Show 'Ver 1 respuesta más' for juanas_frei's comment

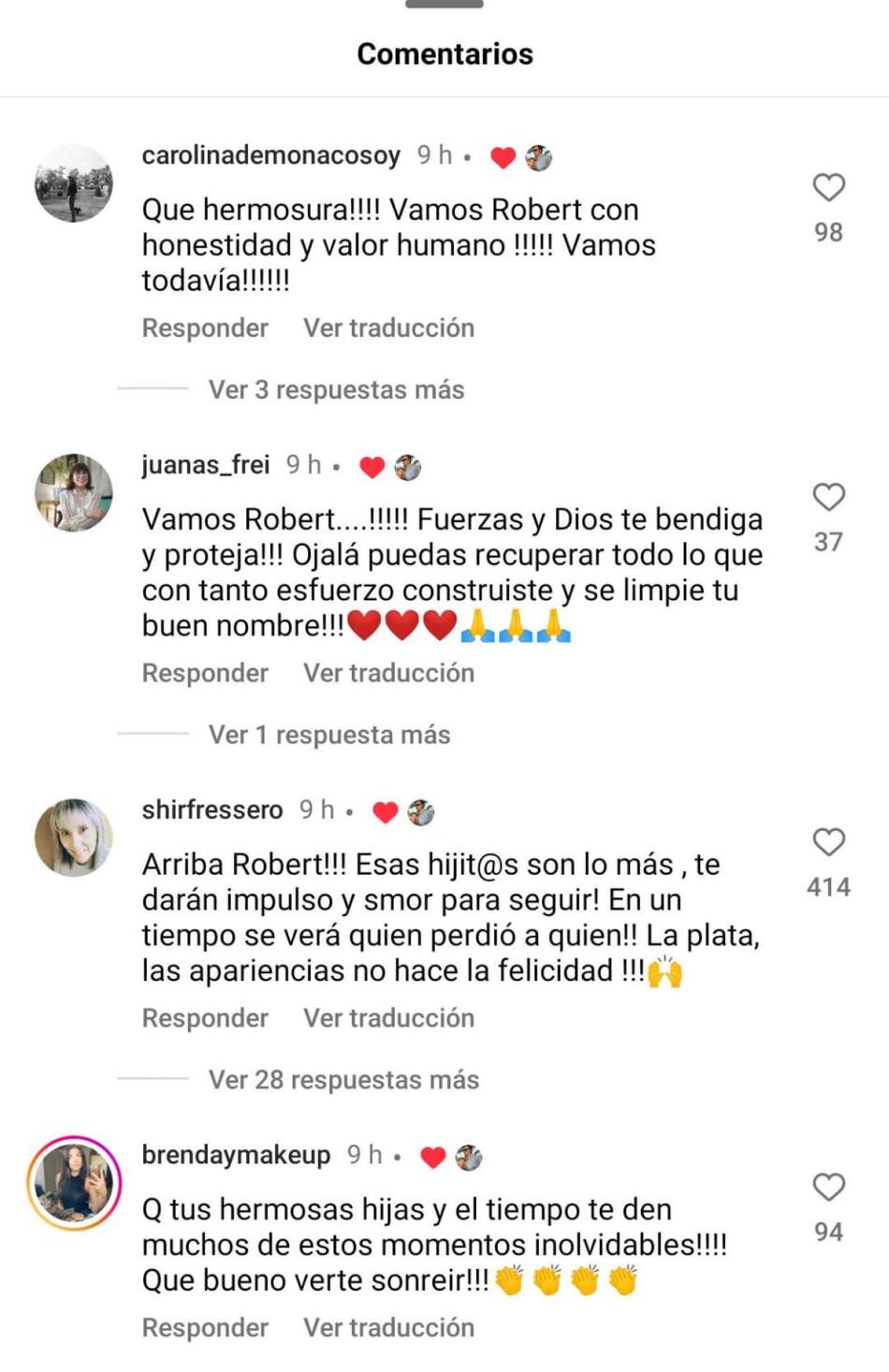328,735
